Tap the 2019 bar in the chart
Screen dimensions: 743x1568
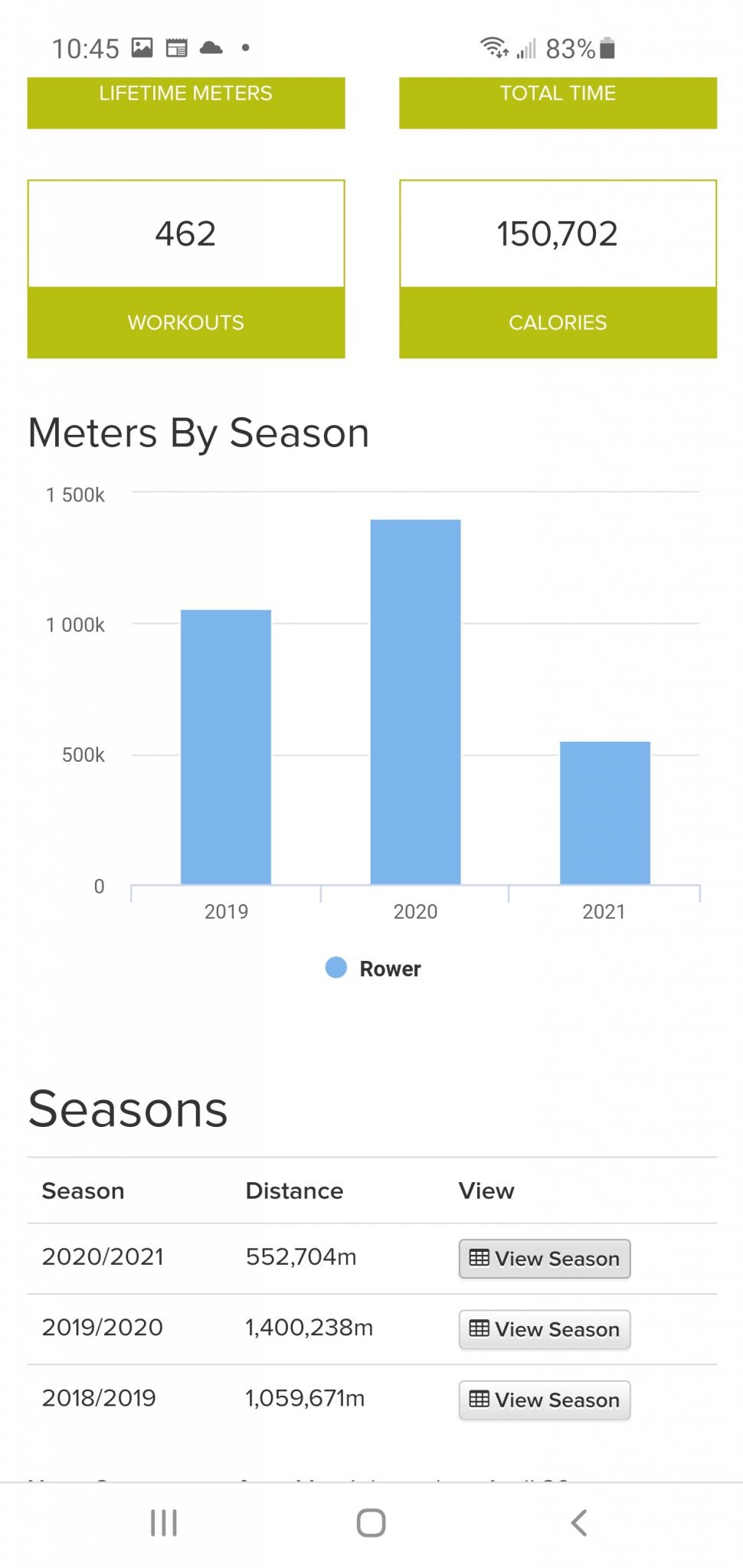[x=226, y=747]
